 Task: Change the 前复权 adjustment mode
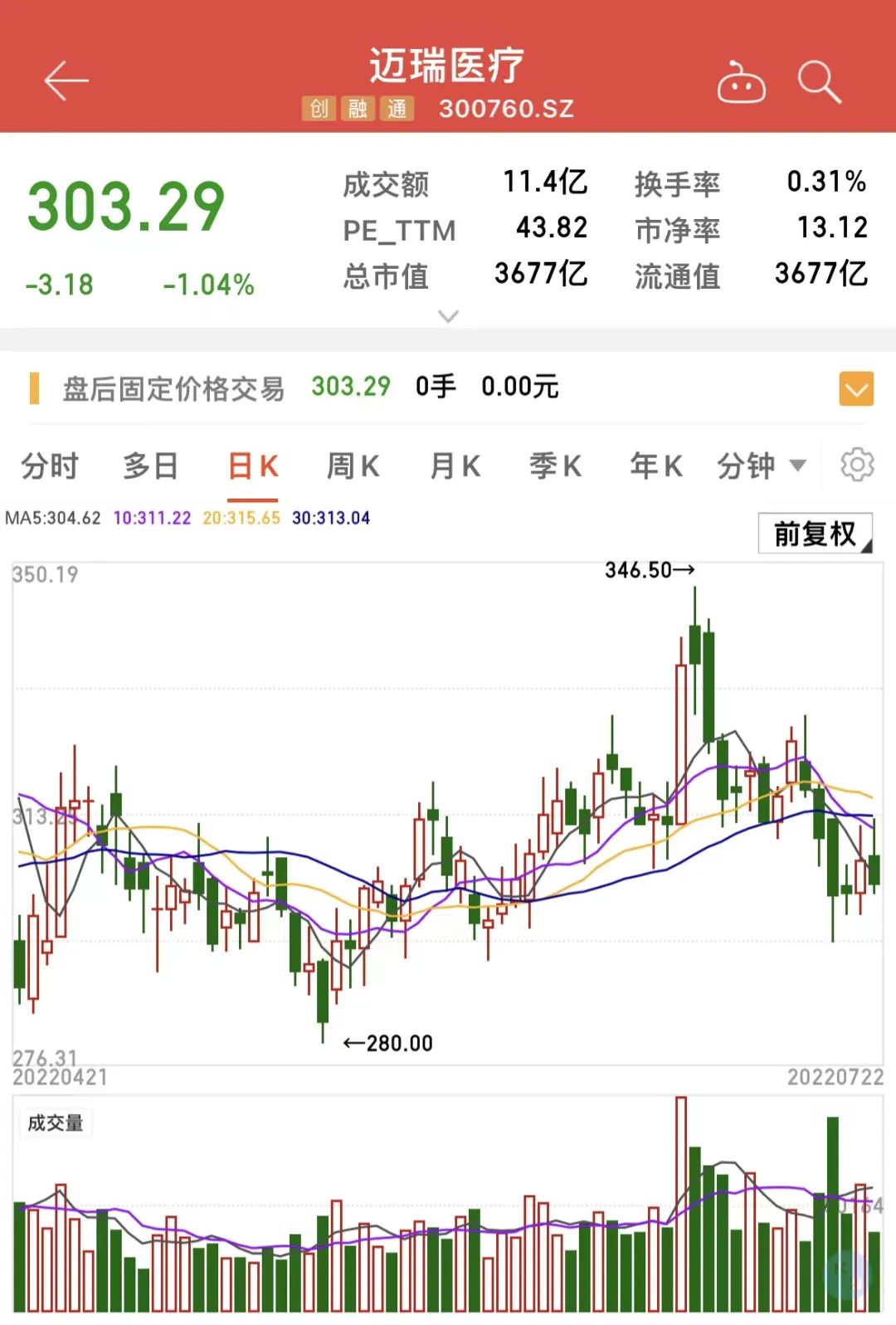(x=815, y=533)
